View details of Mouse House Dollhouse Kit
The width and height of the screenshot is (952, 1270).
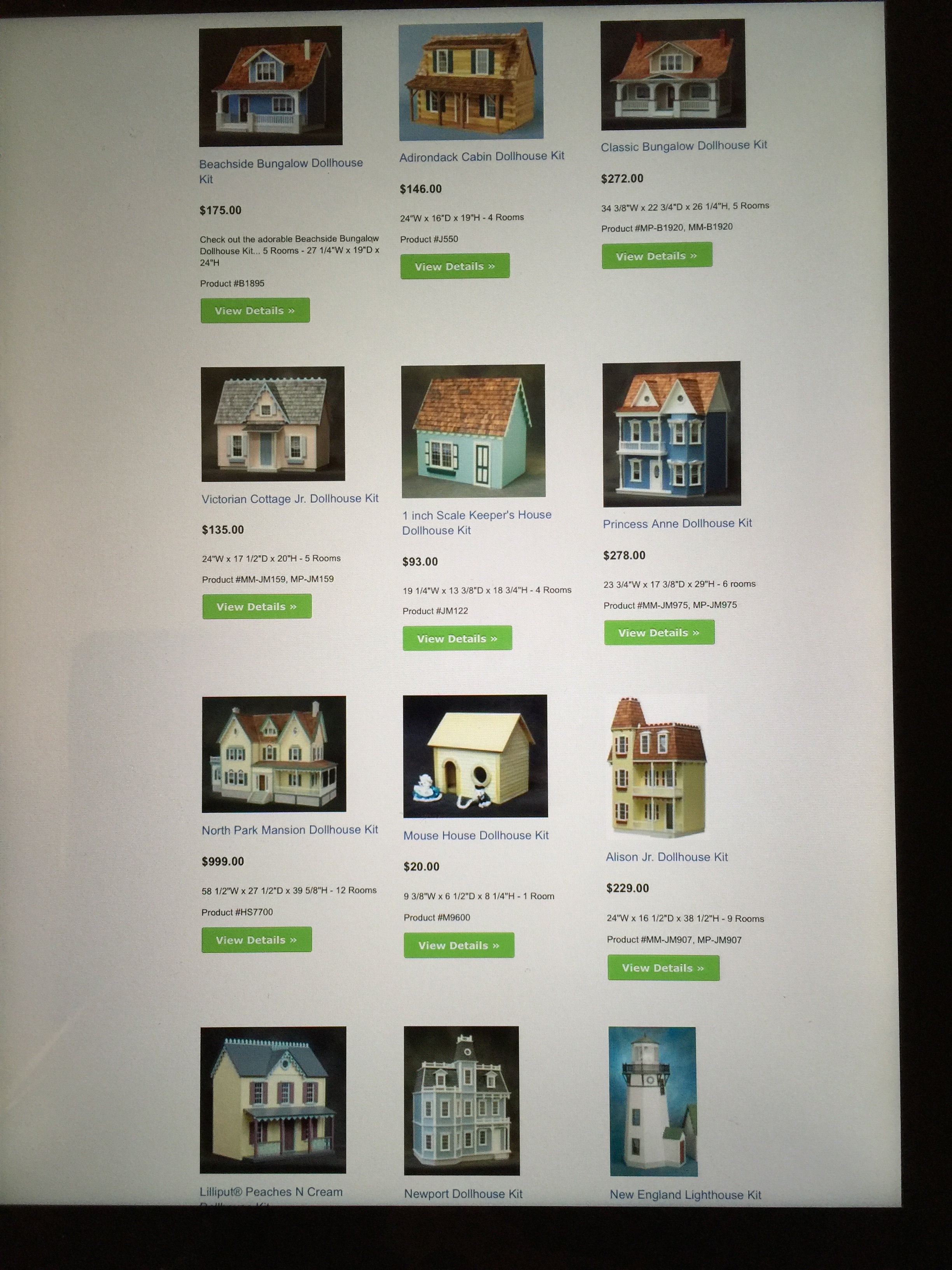(x=458, y=945)
